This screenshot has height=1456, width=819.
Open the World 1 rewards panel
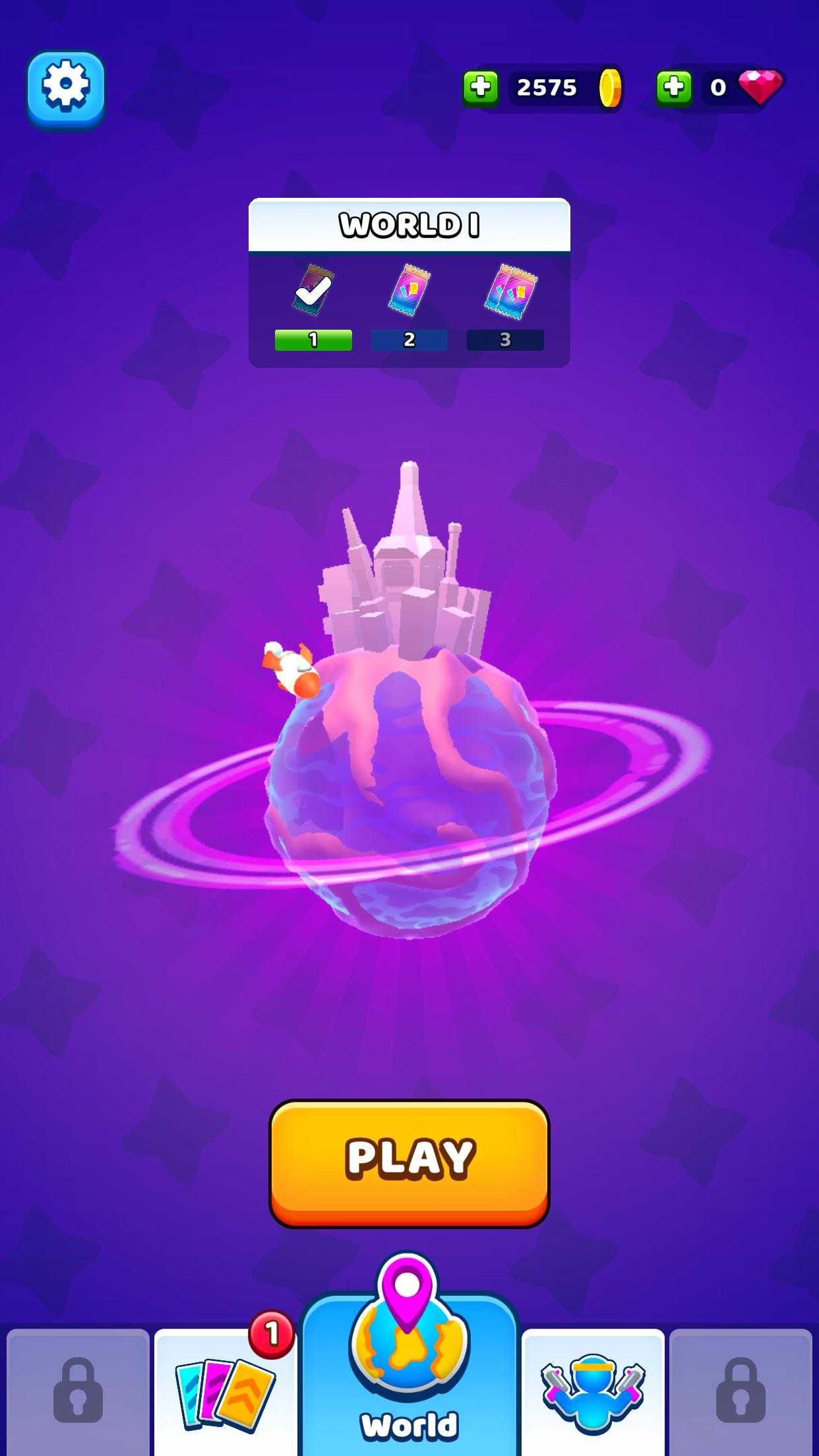click(409, 284)
